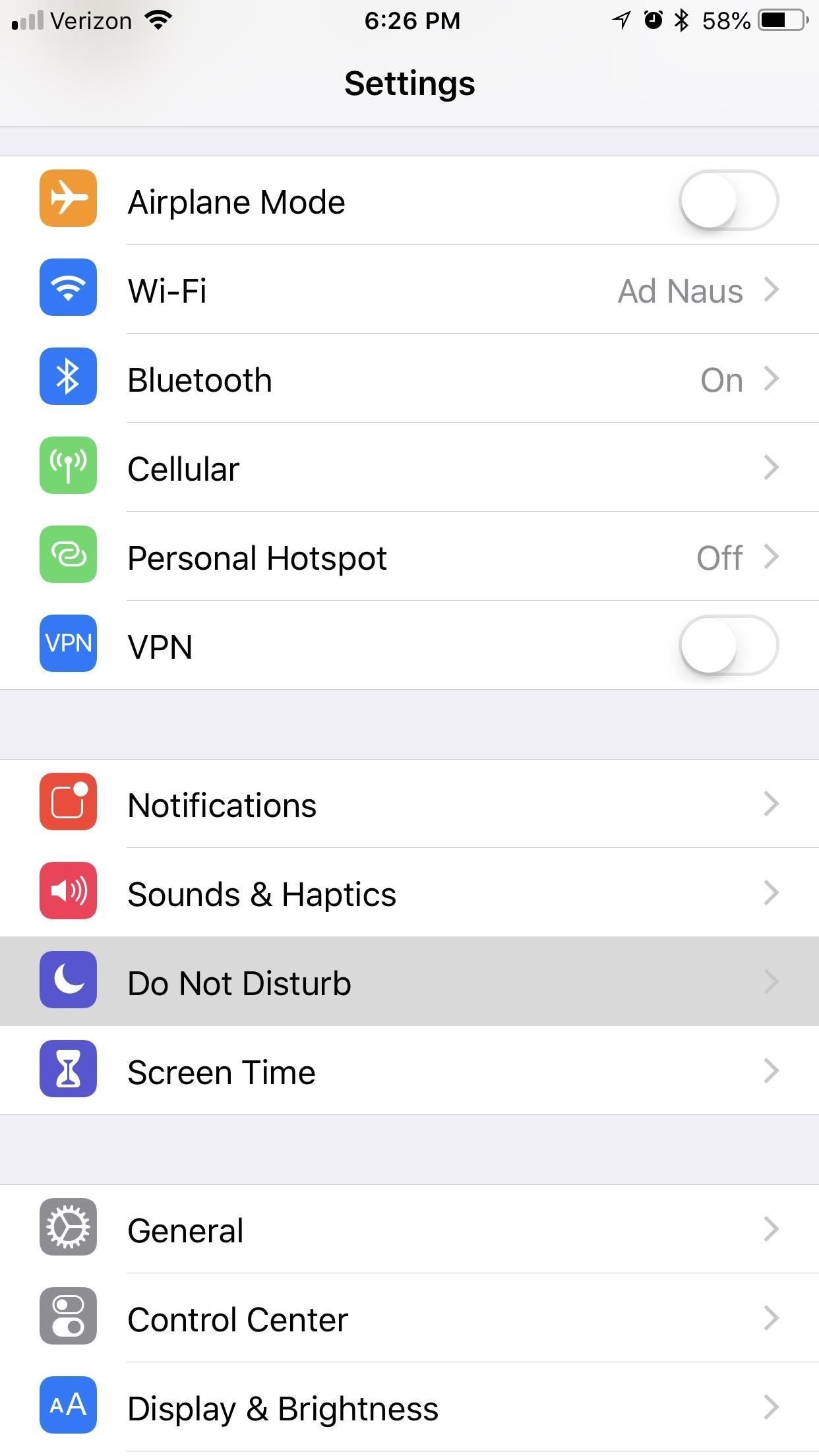The width and height of the screenshot is (819, 1456).
Task: Tap the Screen Time hourglass icon
Action: [68, 1070]
